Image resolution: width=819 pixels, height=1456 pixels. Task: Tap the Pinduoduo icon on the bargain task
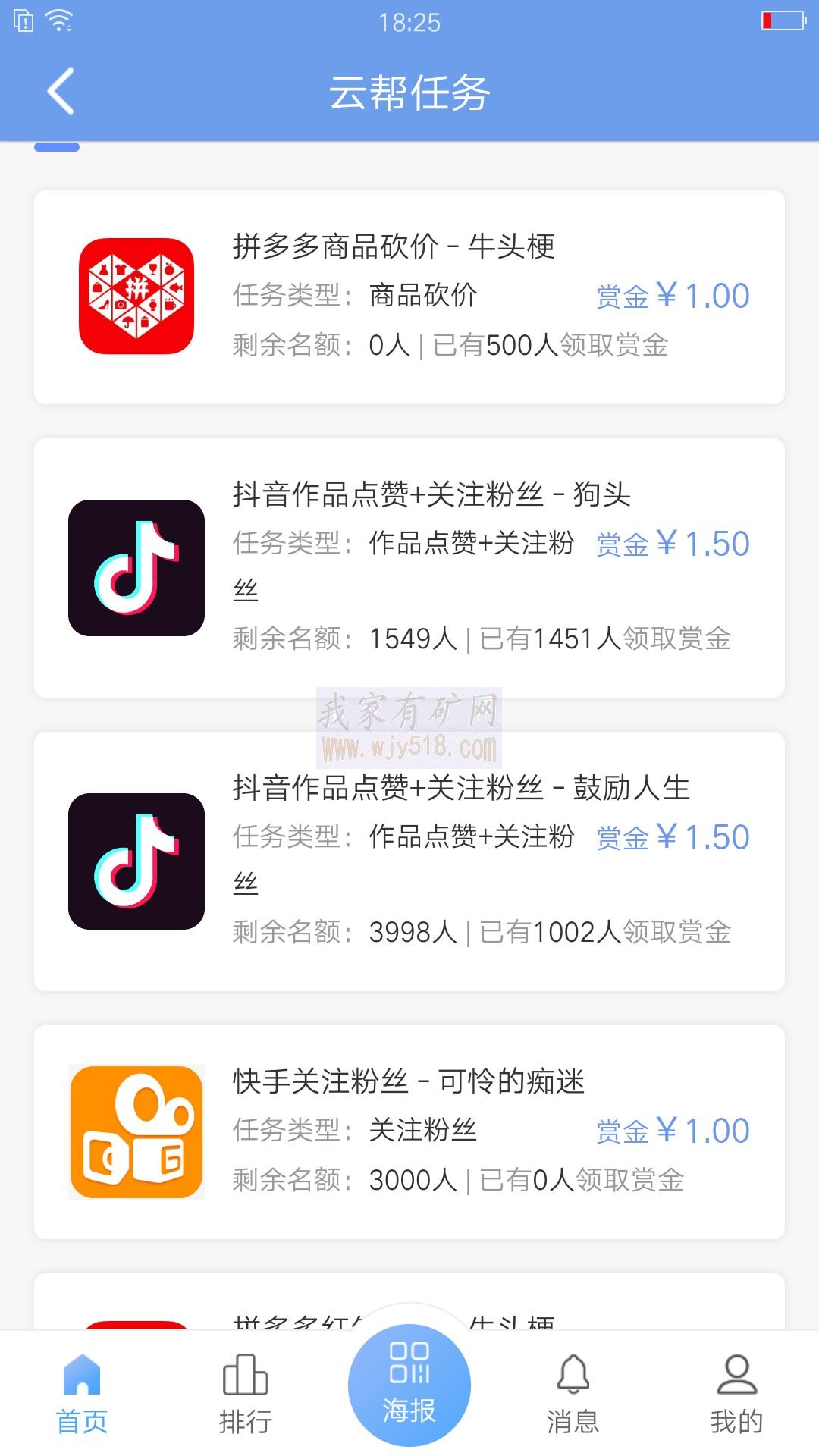click(133, 295)
